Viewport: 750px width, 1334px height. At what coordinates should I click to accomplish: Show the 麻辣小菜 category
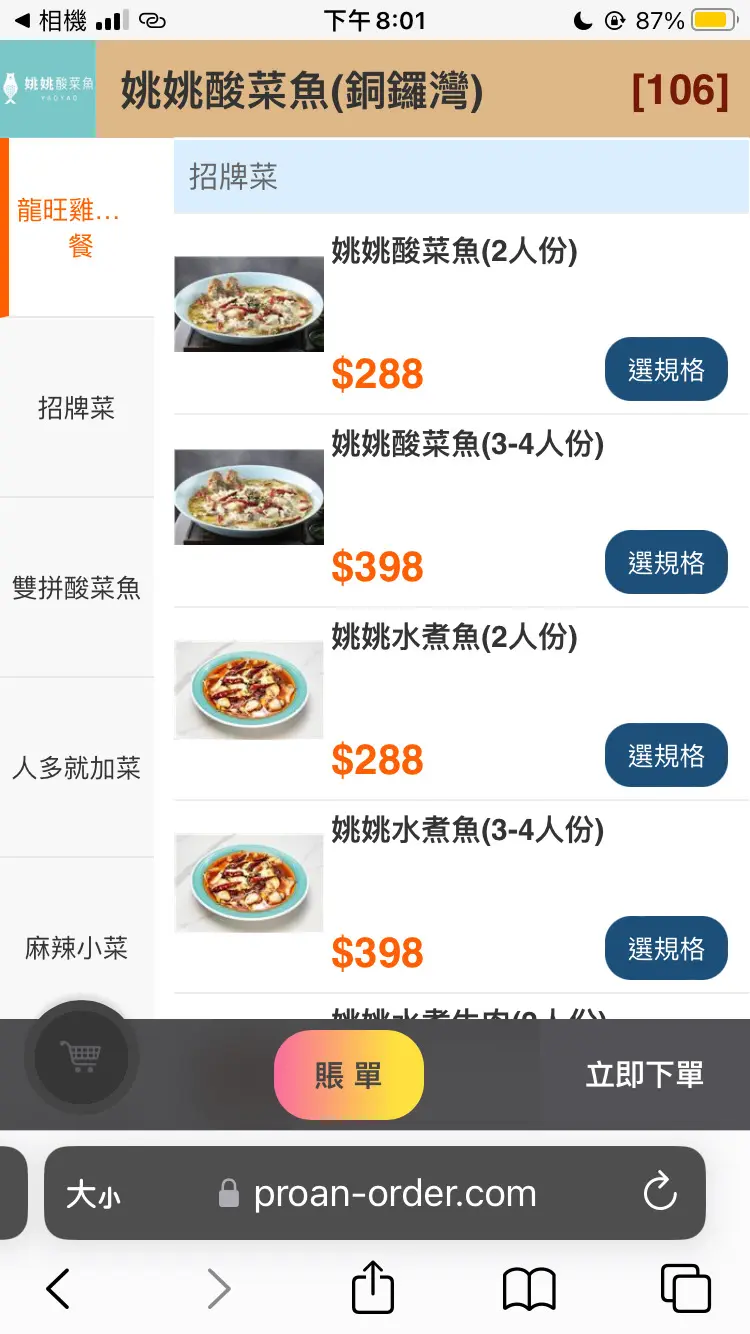(x=77, y=948)
